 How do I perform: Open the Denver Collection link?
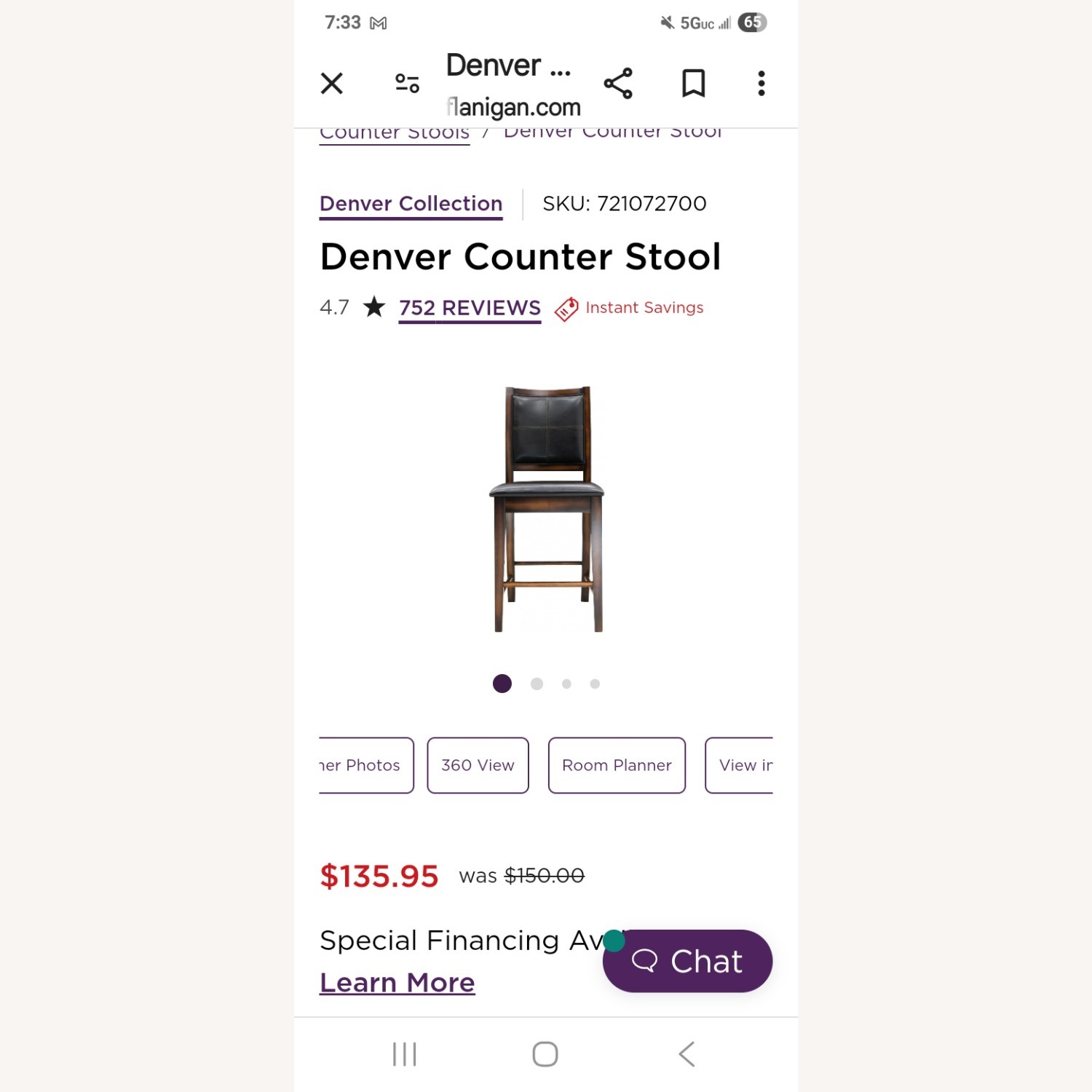[x=411, y=204]
